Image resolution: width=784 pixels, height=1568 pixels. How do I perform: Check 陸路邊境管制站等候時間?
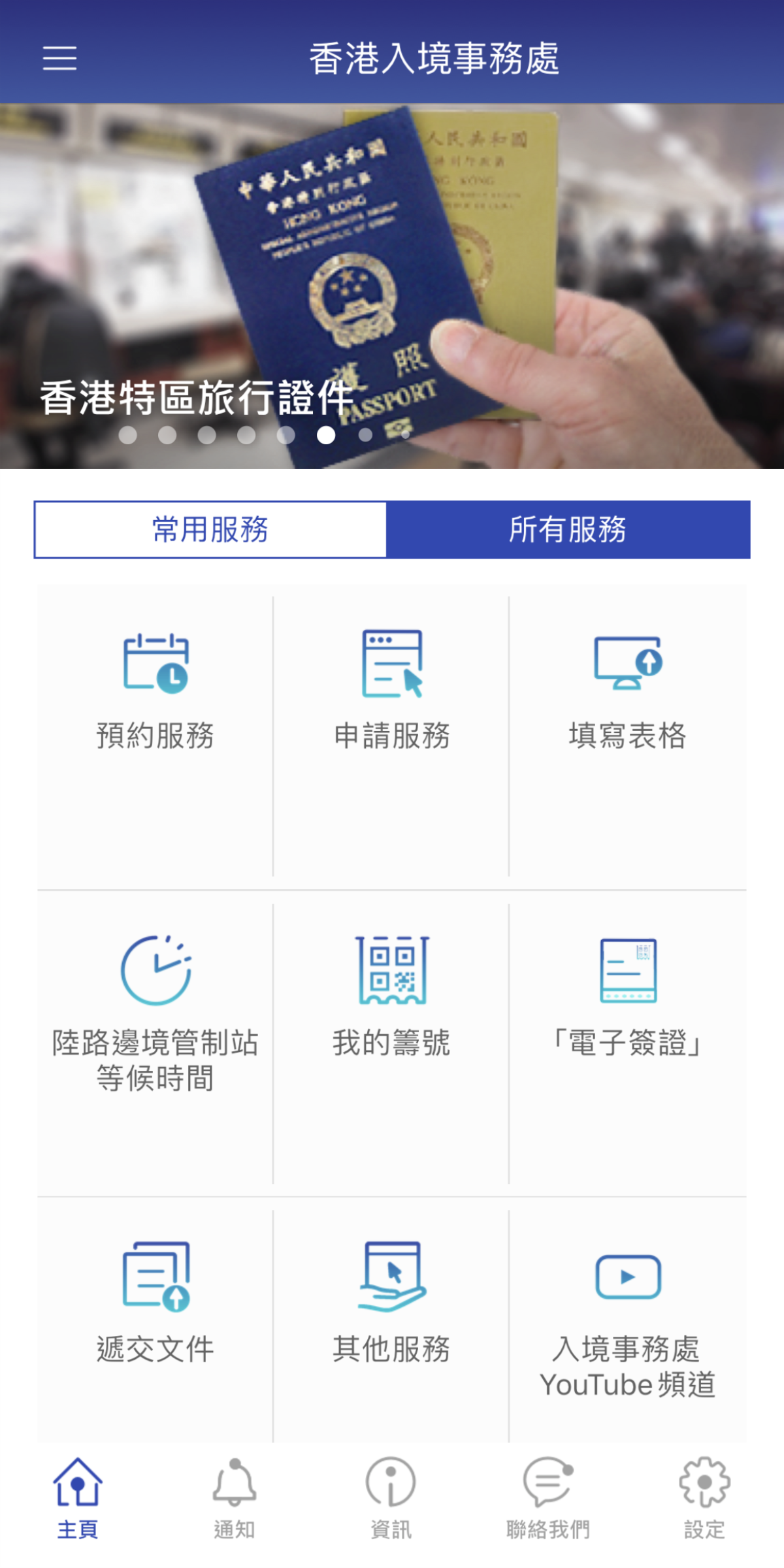point(155,1043)
